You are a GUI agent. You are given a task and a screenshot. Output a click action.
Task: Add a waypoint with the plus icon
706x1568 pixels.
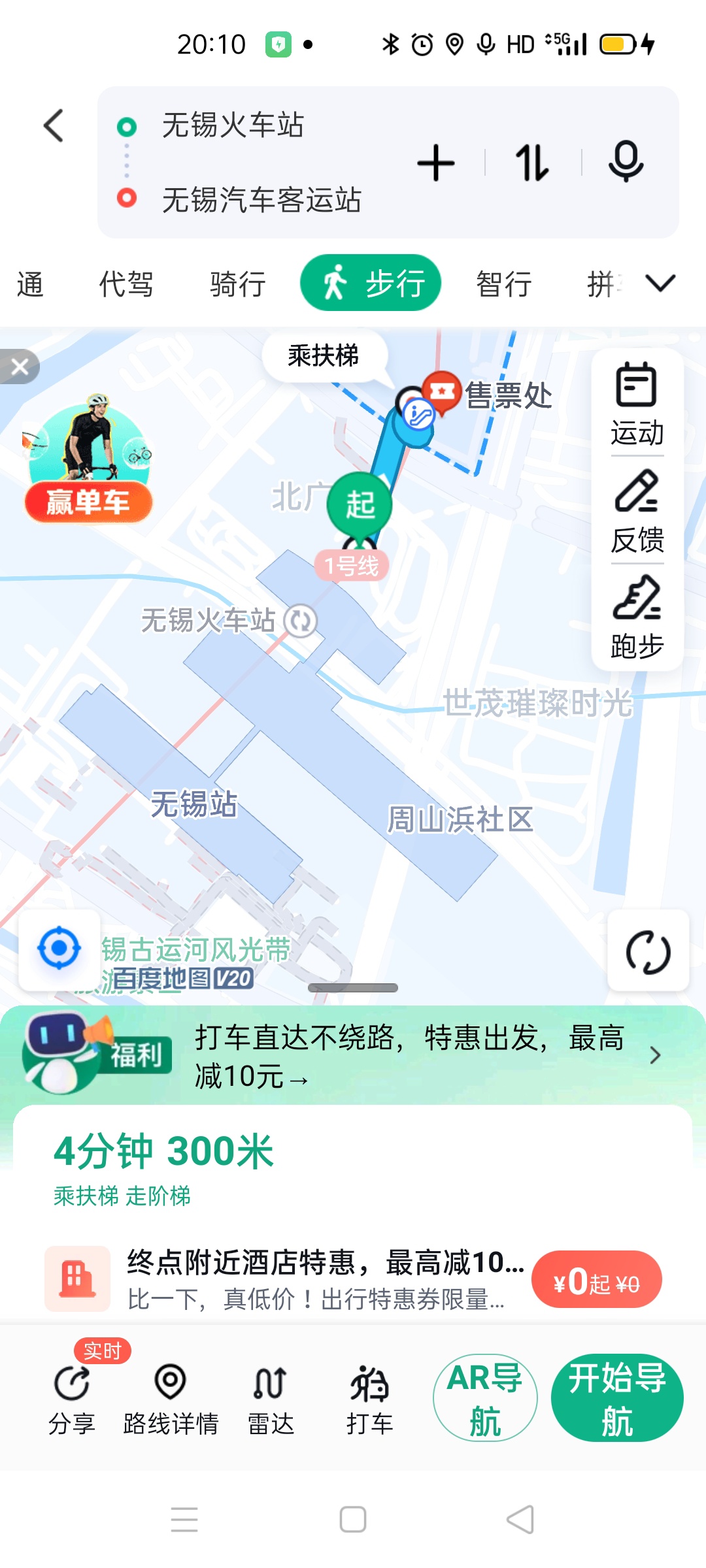coord(436,163)
